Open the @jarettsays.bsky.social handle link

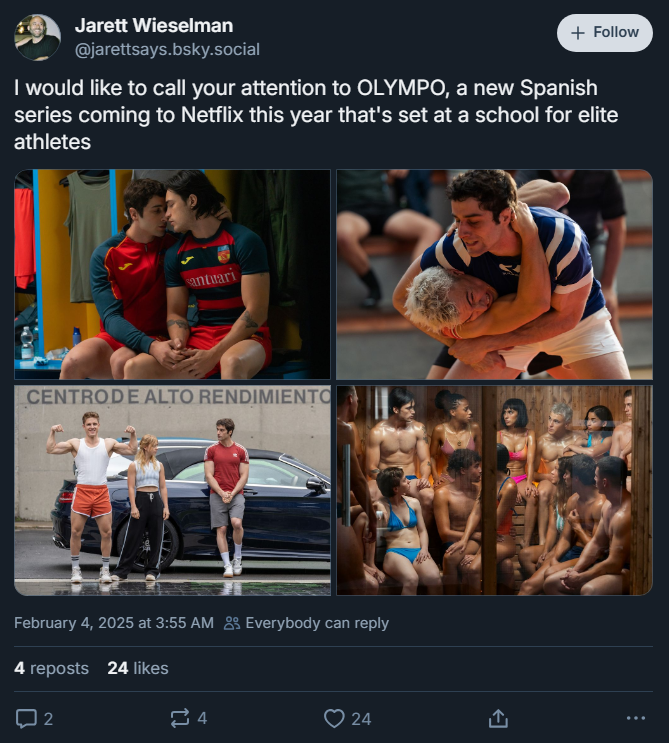[x=167, y=49]
